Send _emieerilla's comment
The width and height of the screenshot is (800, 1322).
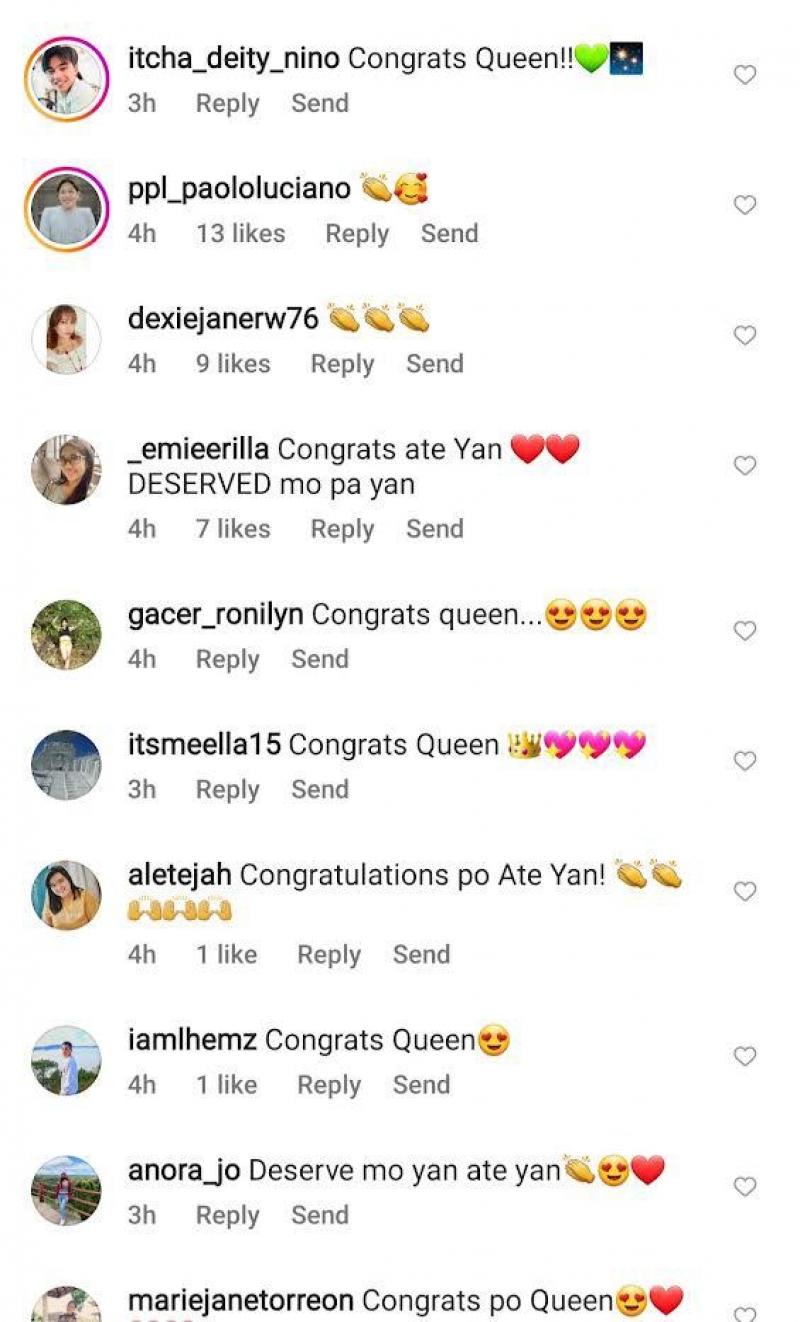click(x=434, y=529)
